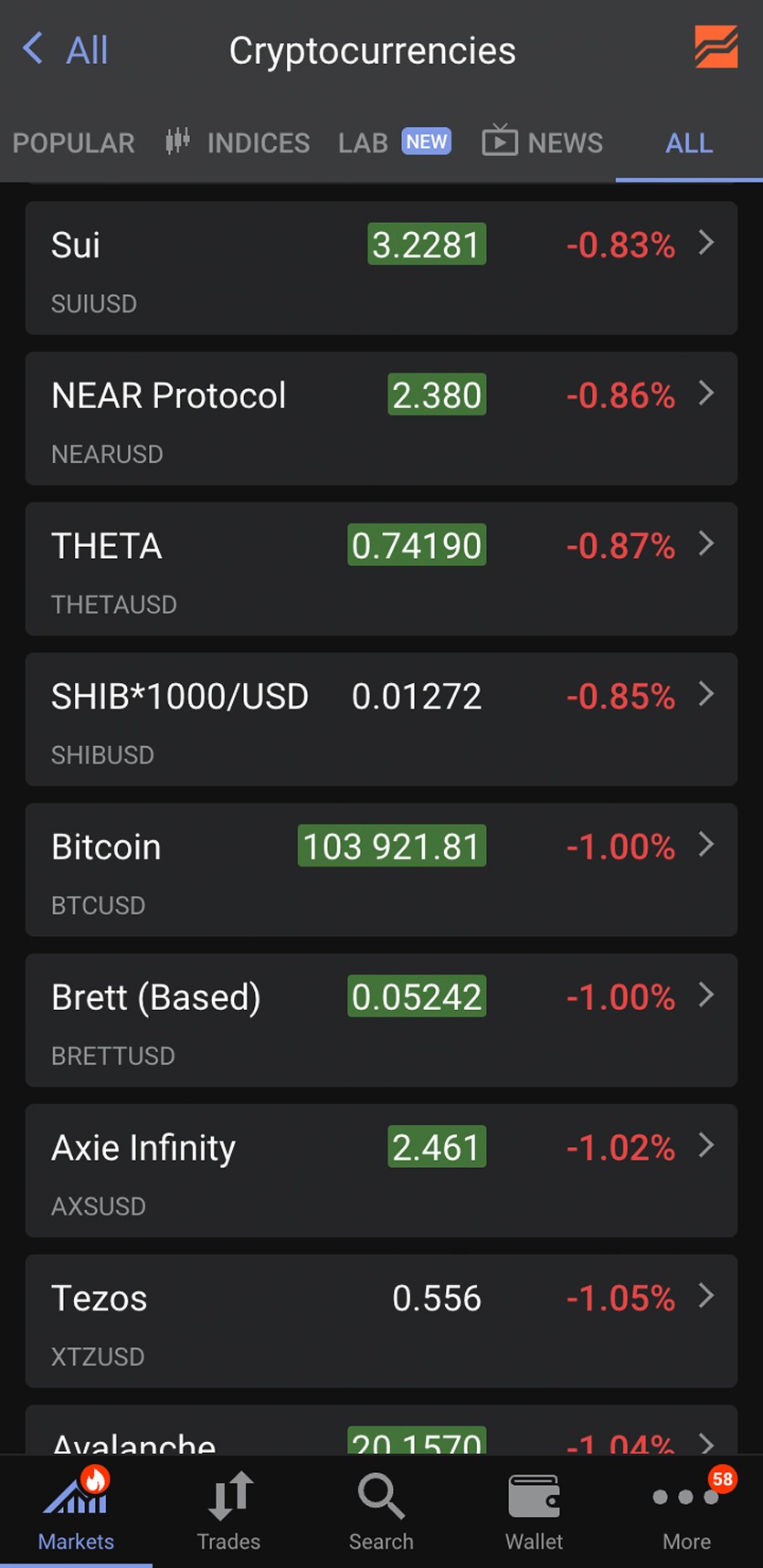Open the Markets section in bottom navigation
This screenshot has width=763, height=1568.
click(76, 1511)
